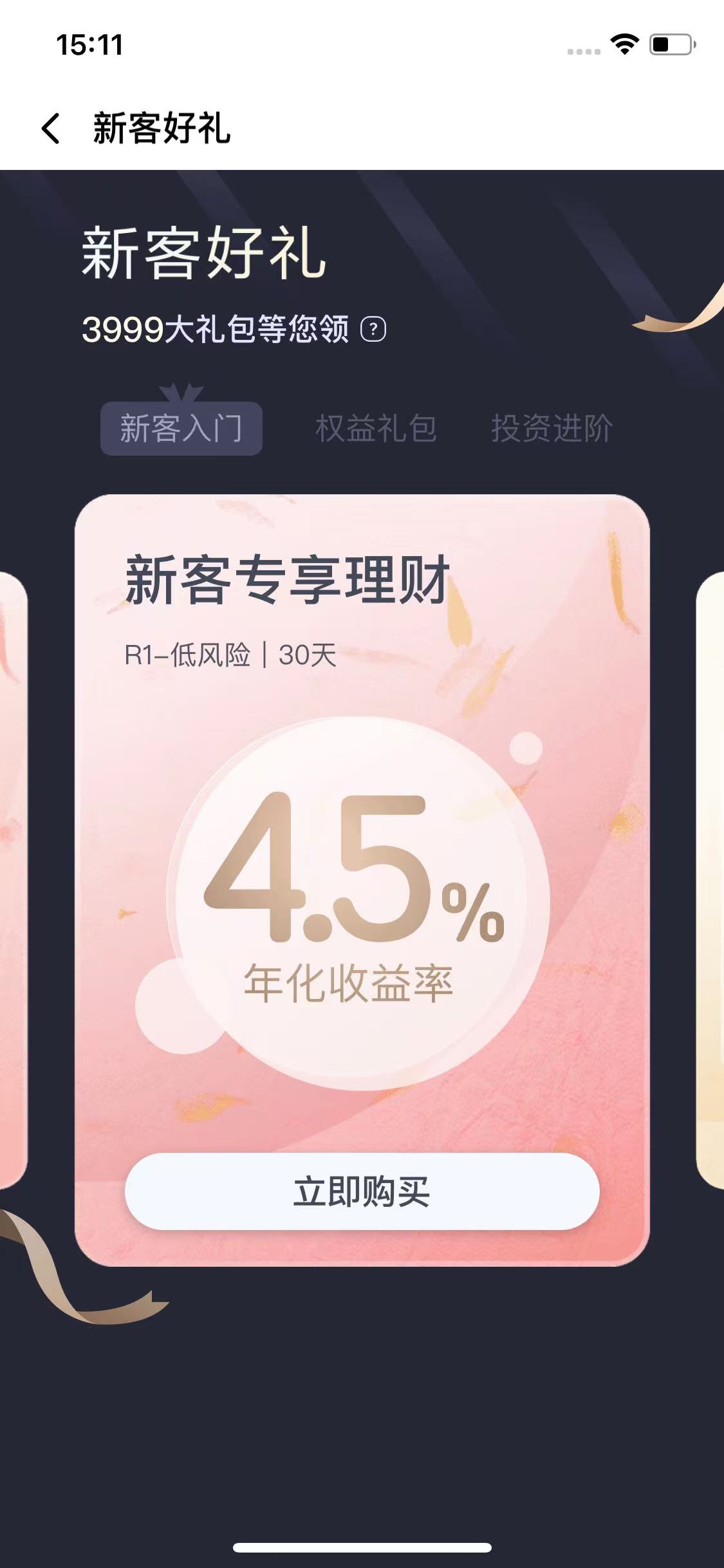
Task: Open the help icon beside 3999大礼包等您领
Action: tap(373, 330)
